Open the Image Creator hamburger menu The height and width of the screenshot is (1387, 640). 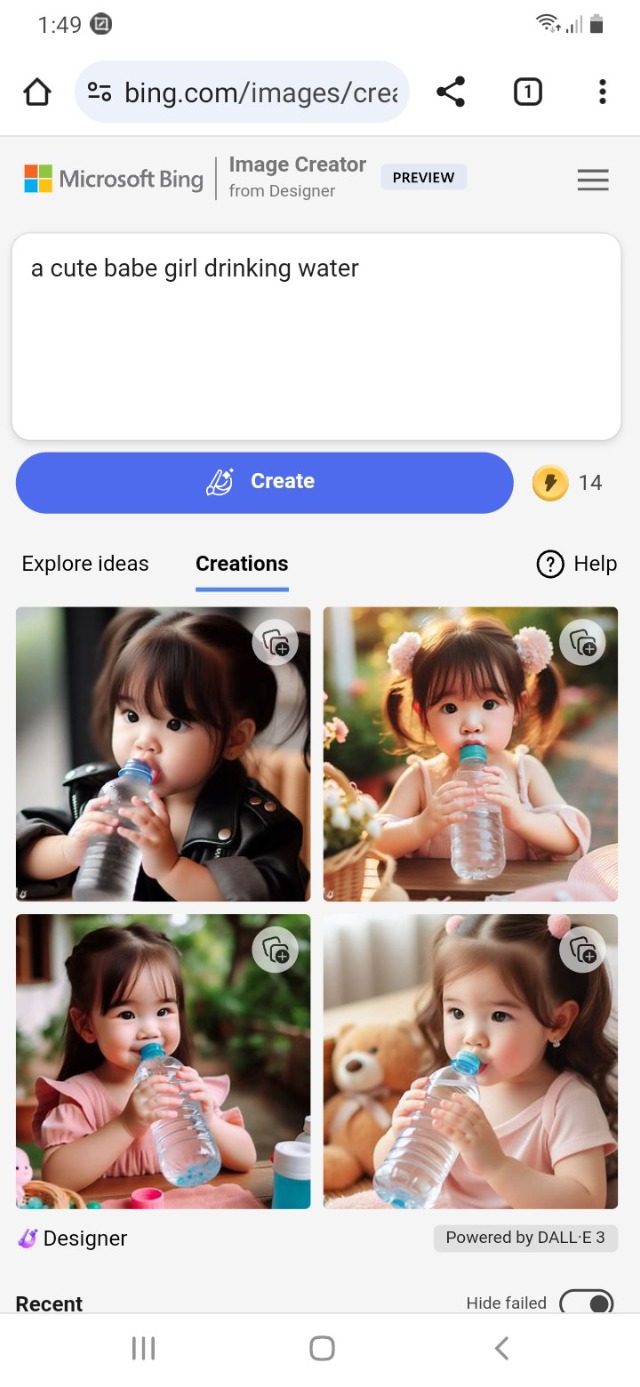pos(593,180)
